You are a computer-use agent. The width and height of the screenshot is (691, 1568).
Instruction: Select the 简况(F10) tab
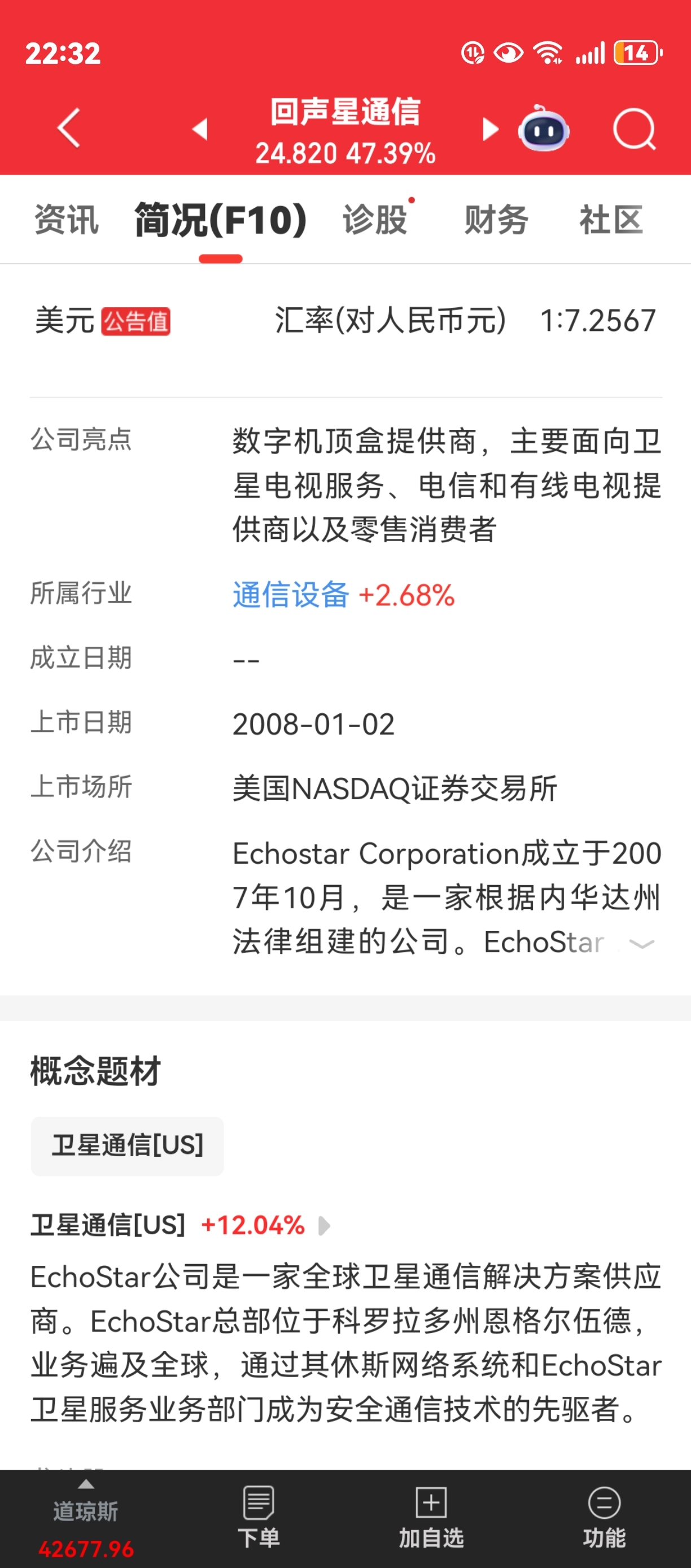tap(221, 220)
